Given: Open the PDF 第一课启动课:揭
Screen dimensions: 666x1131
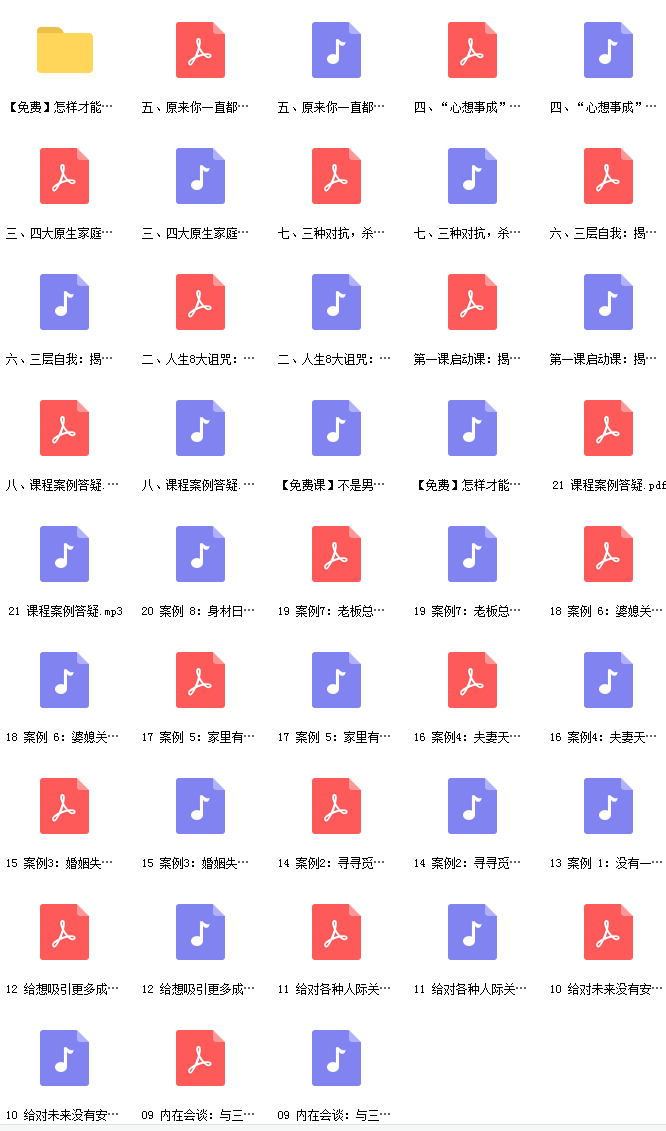Looking at the screenshot, I should 472,302.
